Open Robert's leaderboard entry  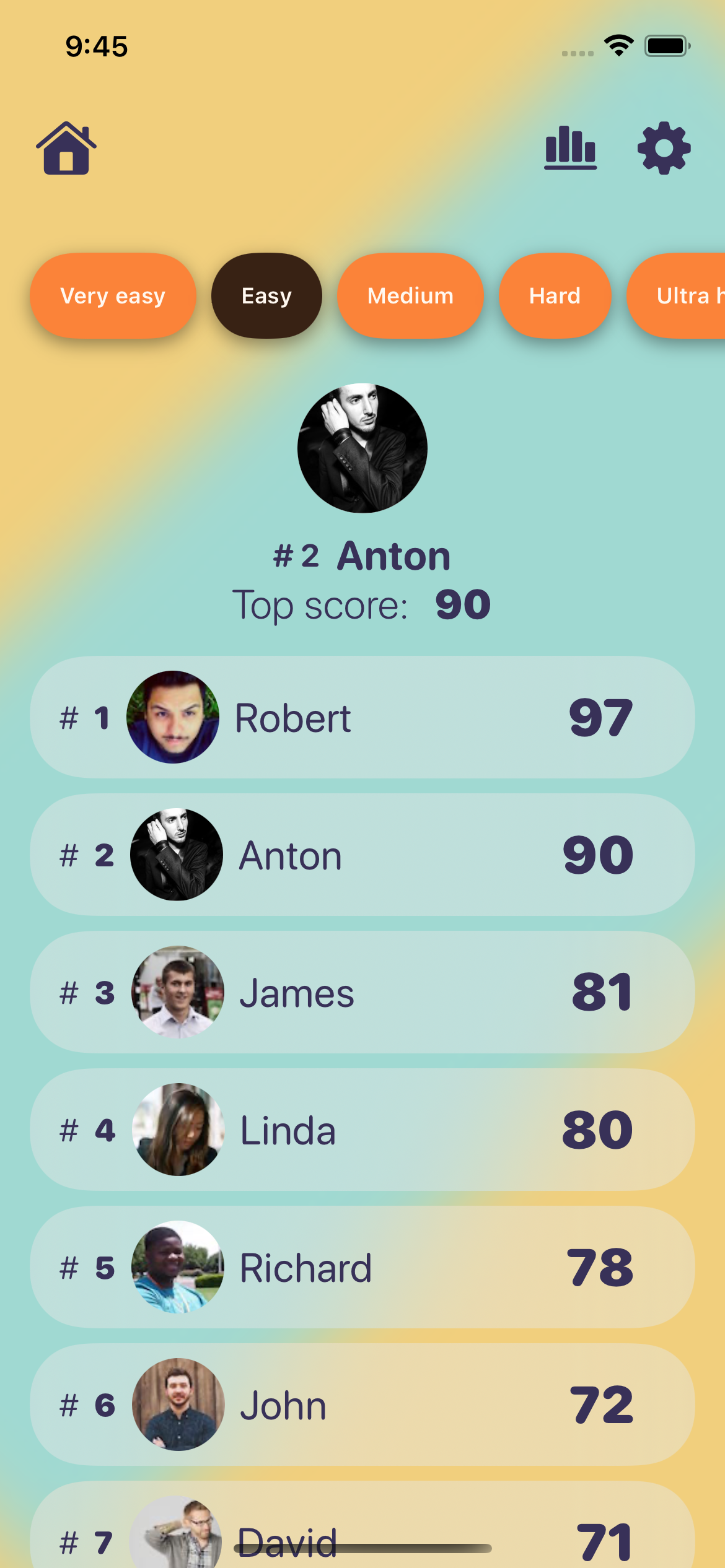pyautogui.click(x=362, y=718)
